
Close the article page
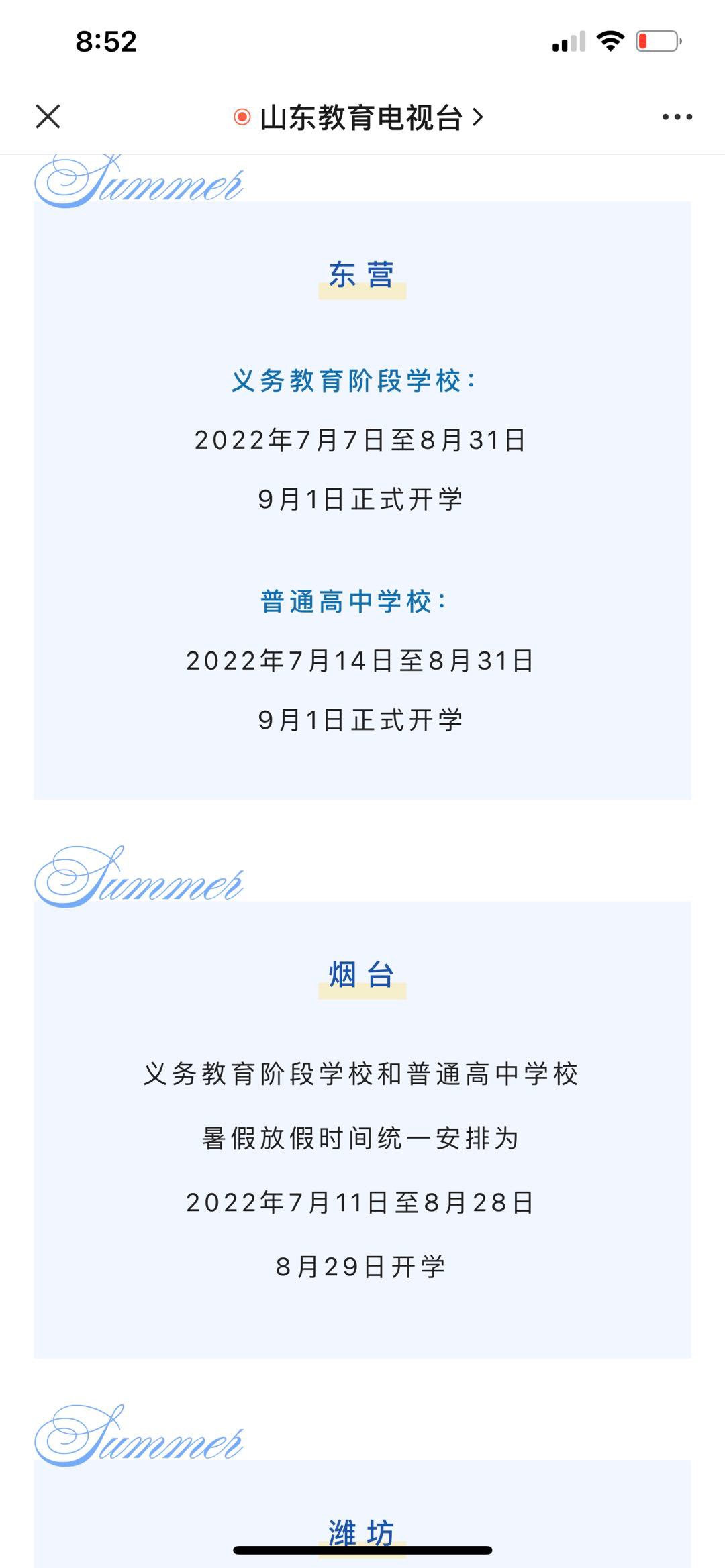point(48,117)
